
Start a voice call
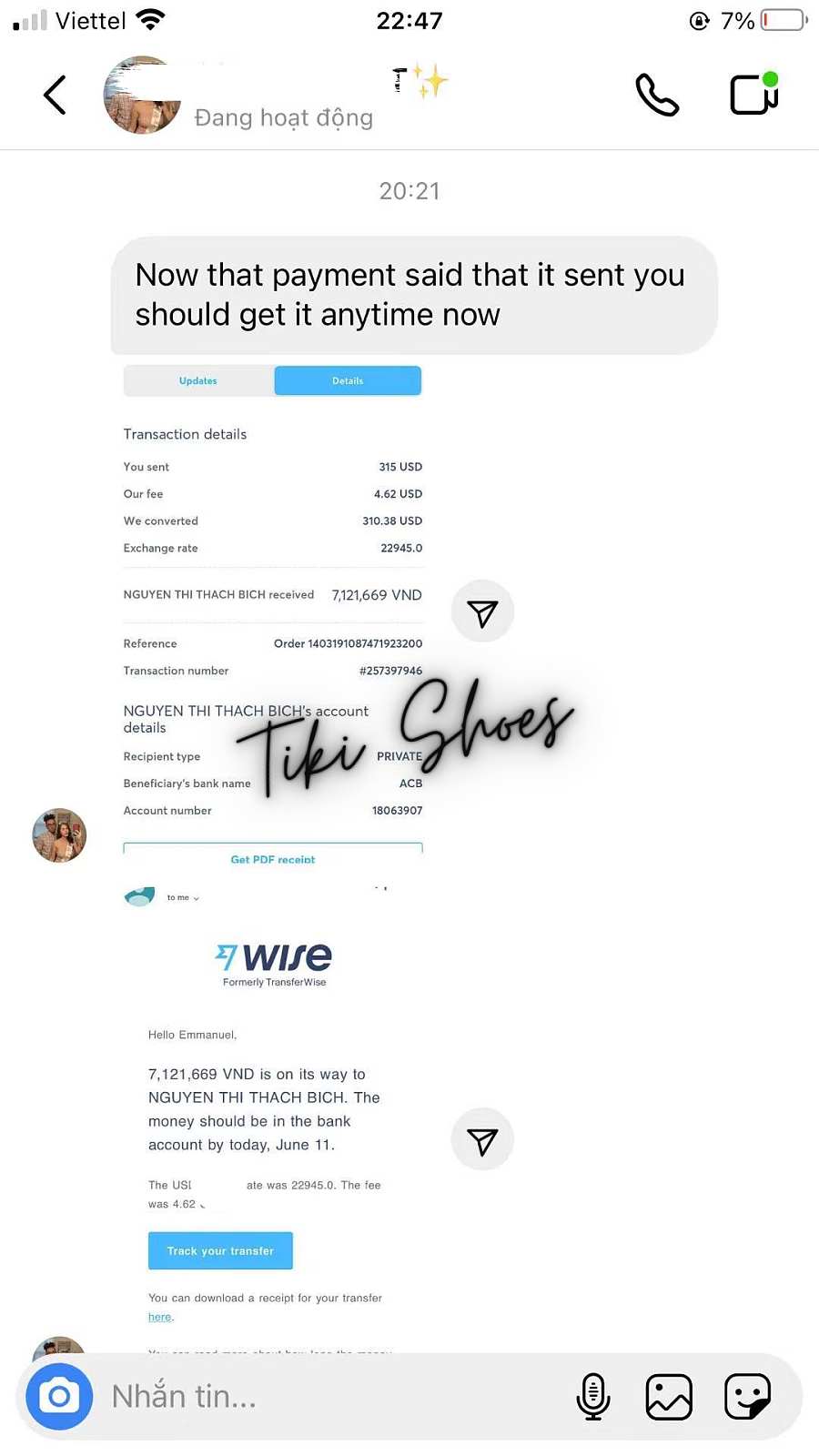click(x=656, y=95)
